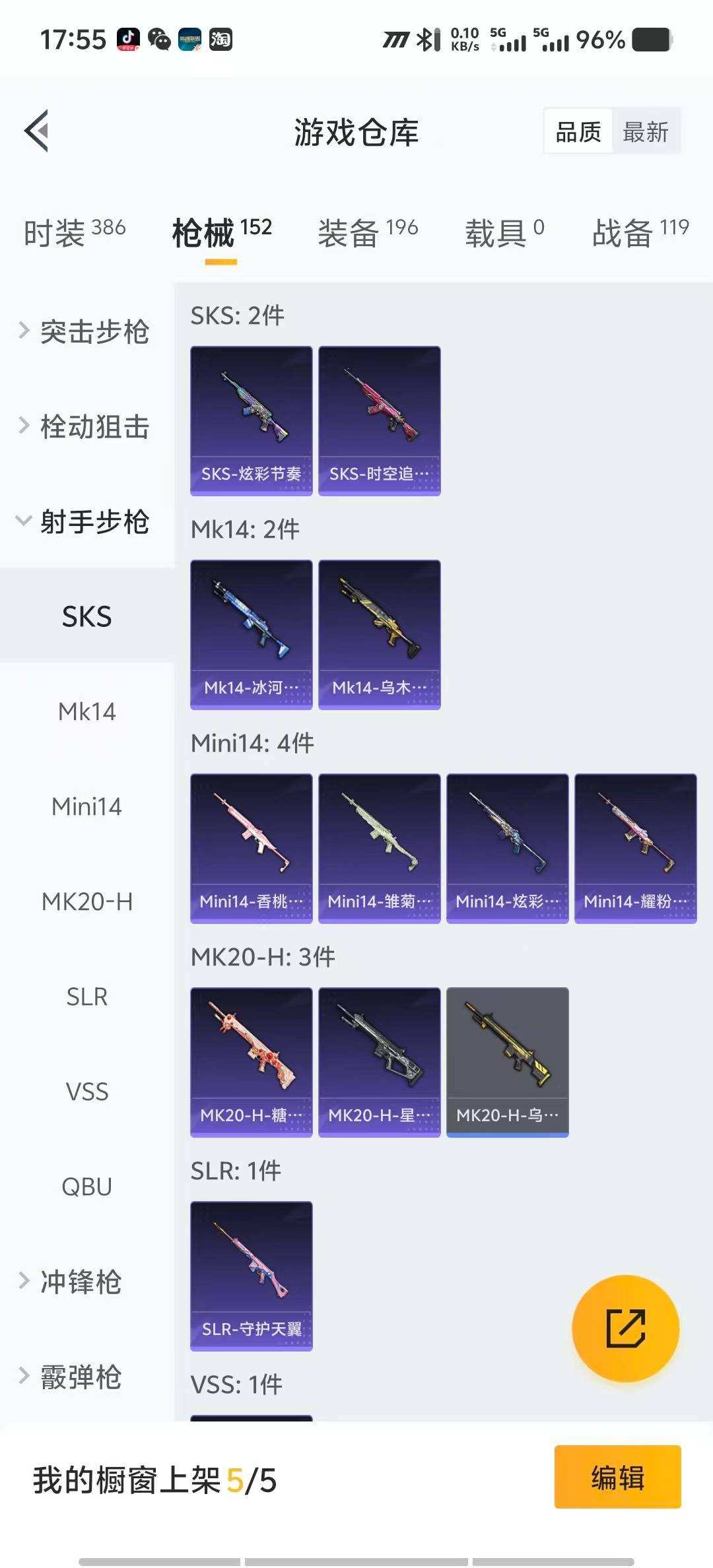Sort the warehouse by 最新
Screen dimensions: 713x1568
tap(645, 132)
